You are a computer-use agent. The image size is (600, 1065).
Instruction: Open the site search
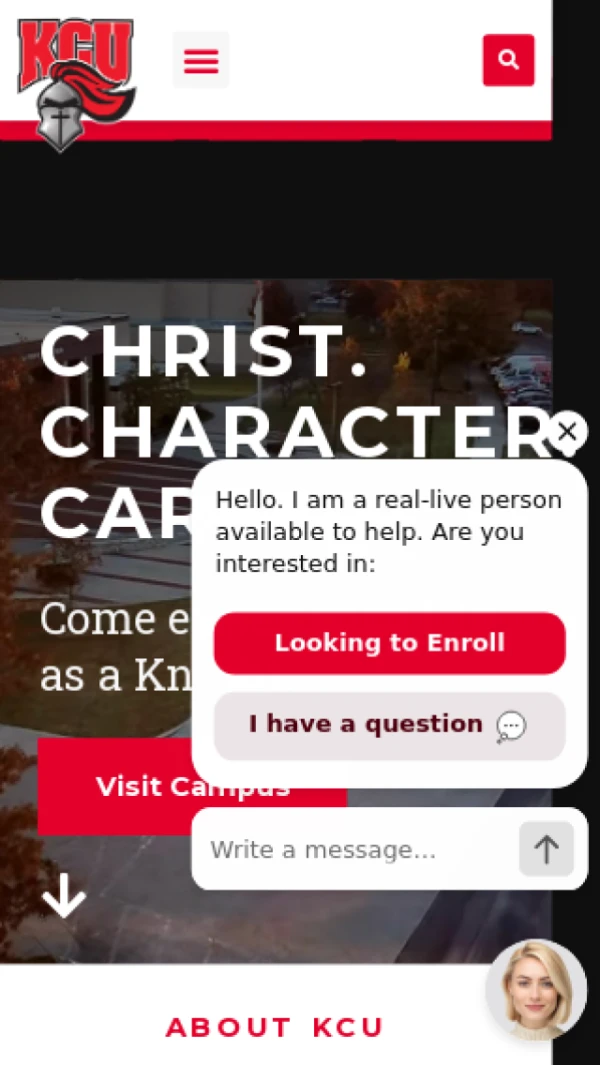(x=508, y=60)
